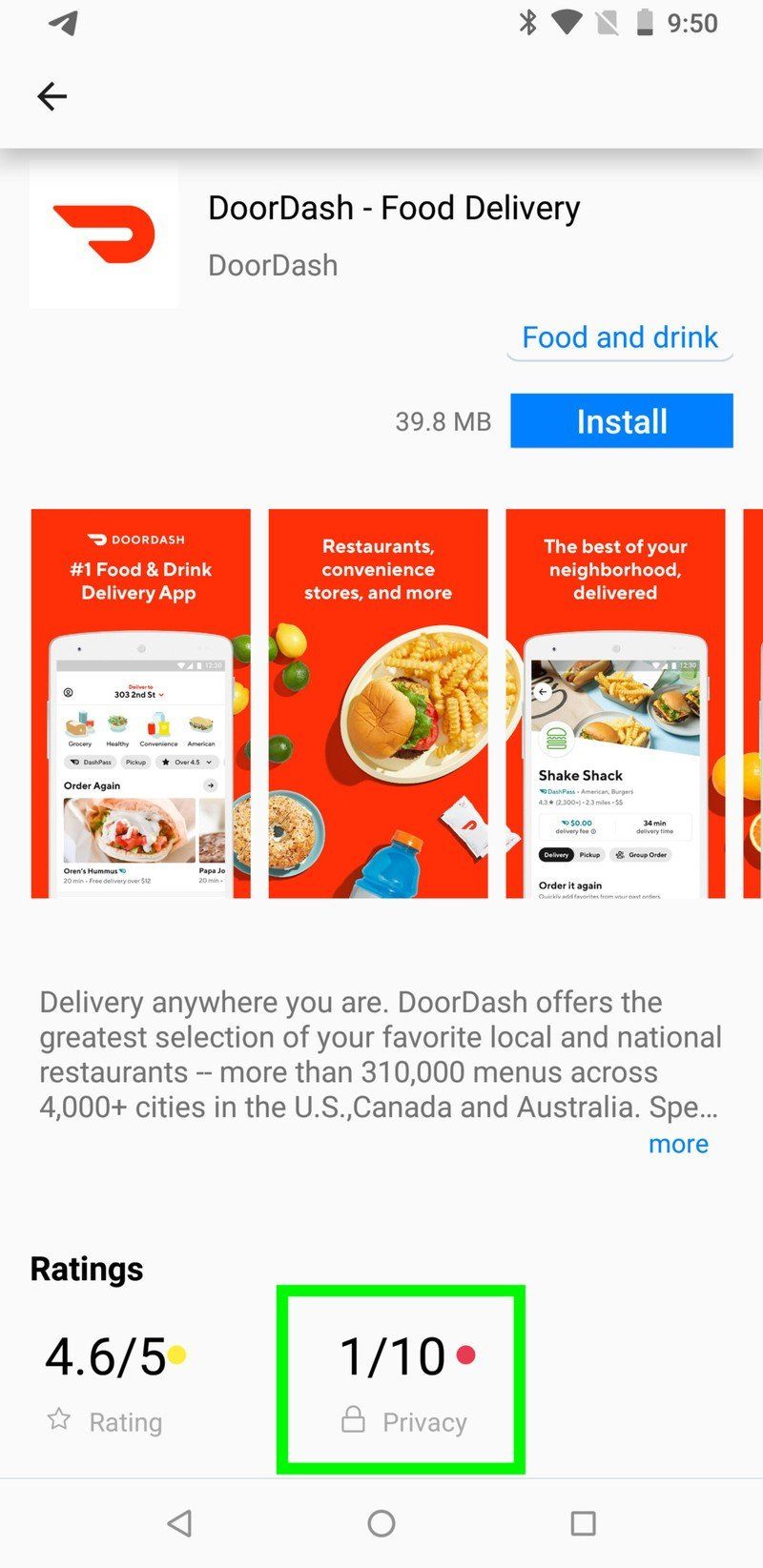The width and height of the screenshot is (763, 1568).
Task: Open the best of your neighborhood screenshot
Action: click(615, 703)
